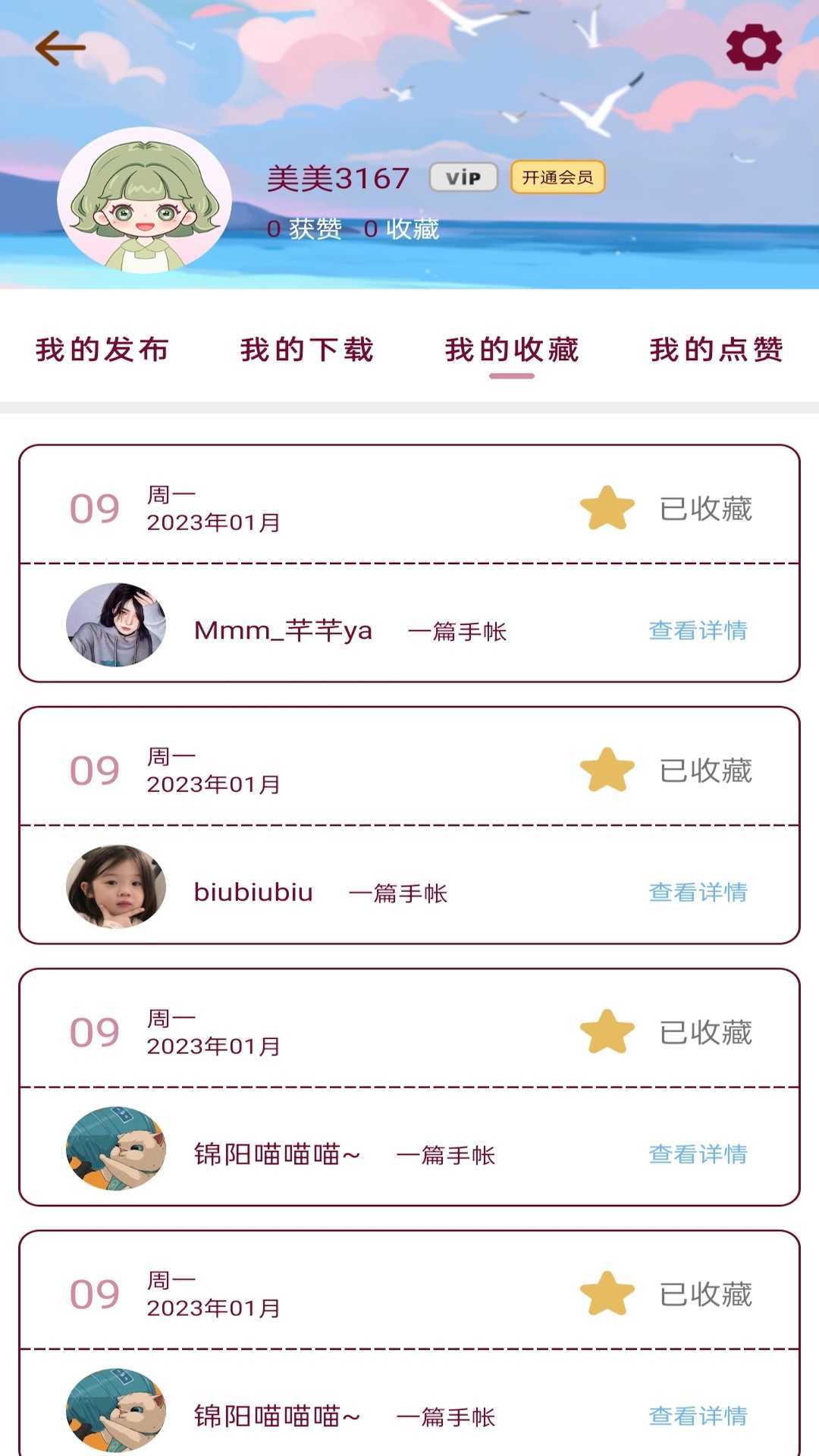Switch to the 我的下载 tab
Viewport: 819px width, 1456px height.
click(307, 350)
